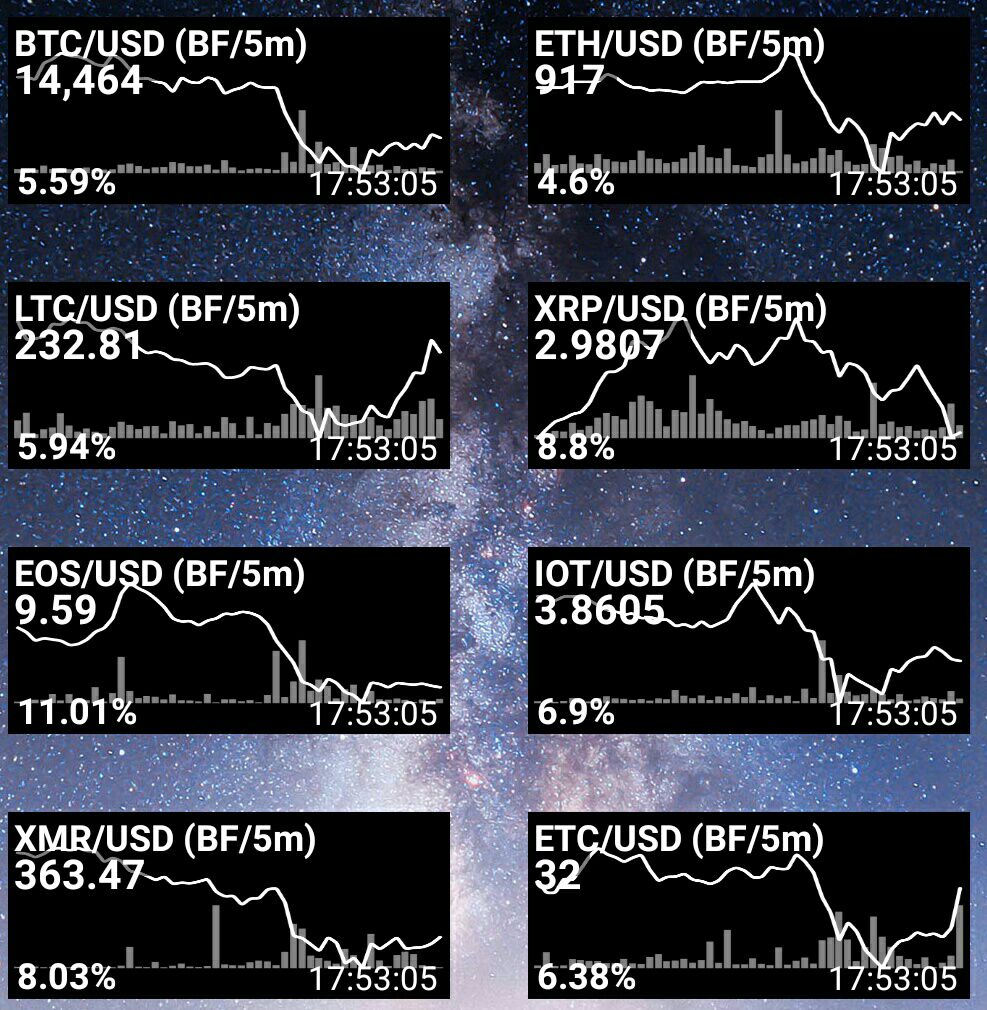Open the BTC/USD price widget
The width and height of the screenshot is (987, 1010).
click(229, 110)
